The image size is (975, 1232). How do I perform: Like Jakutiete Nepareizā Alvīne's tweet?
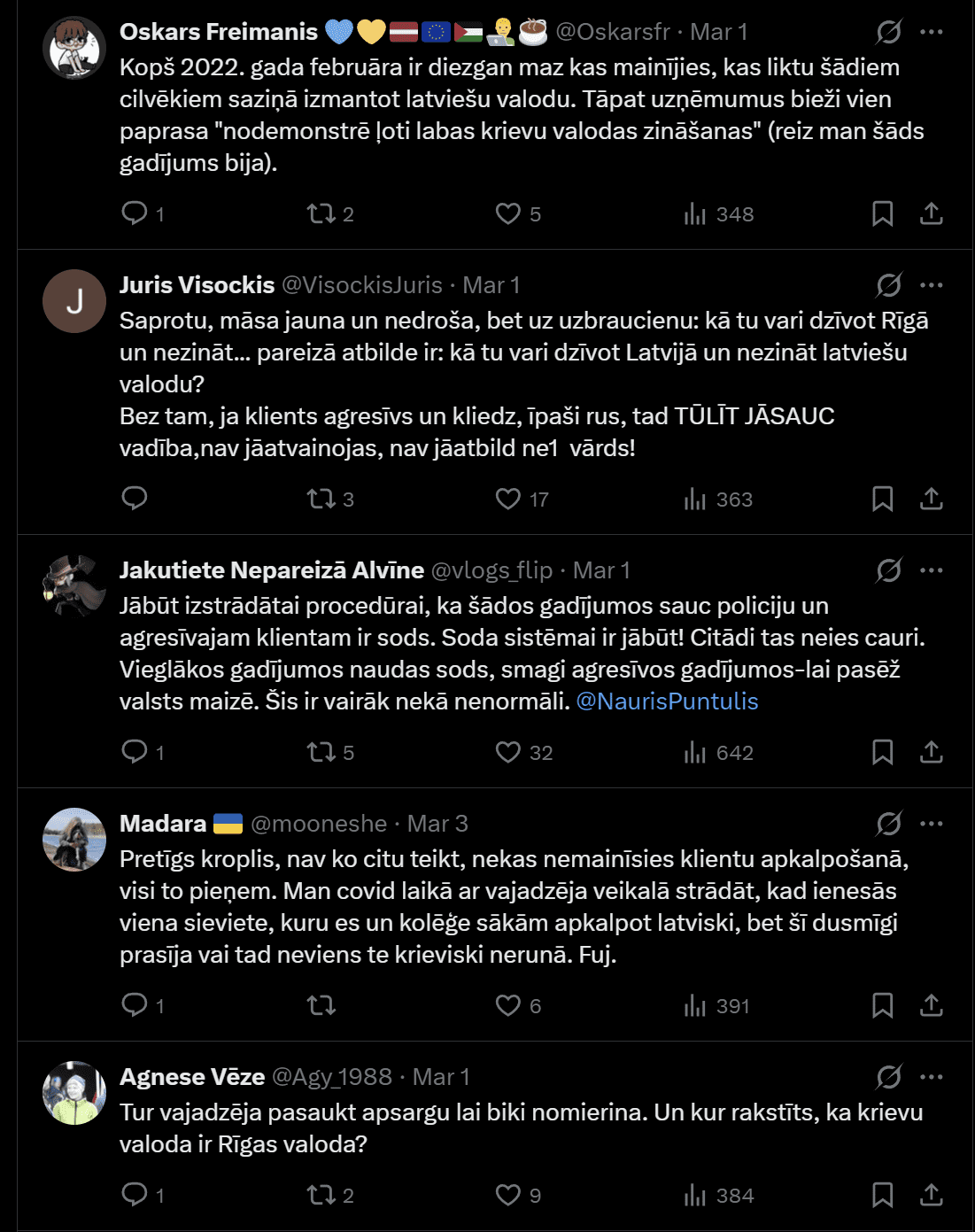(508, 753)
